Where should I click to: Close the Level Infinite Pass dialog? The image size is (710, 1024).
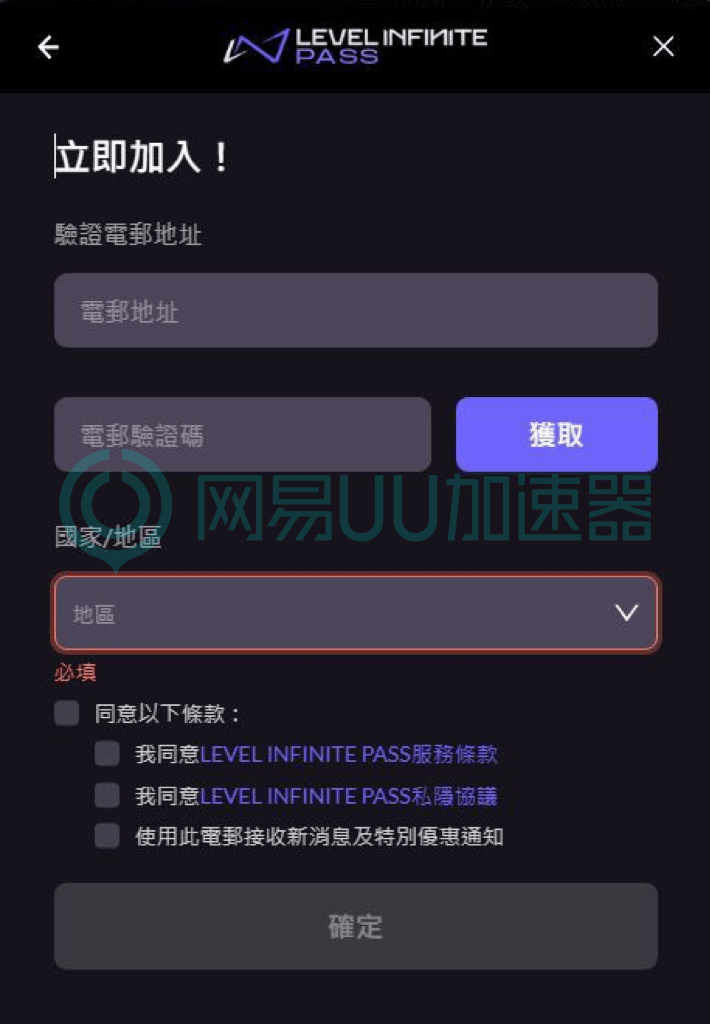pyautogui.click(x=663, y=46)
